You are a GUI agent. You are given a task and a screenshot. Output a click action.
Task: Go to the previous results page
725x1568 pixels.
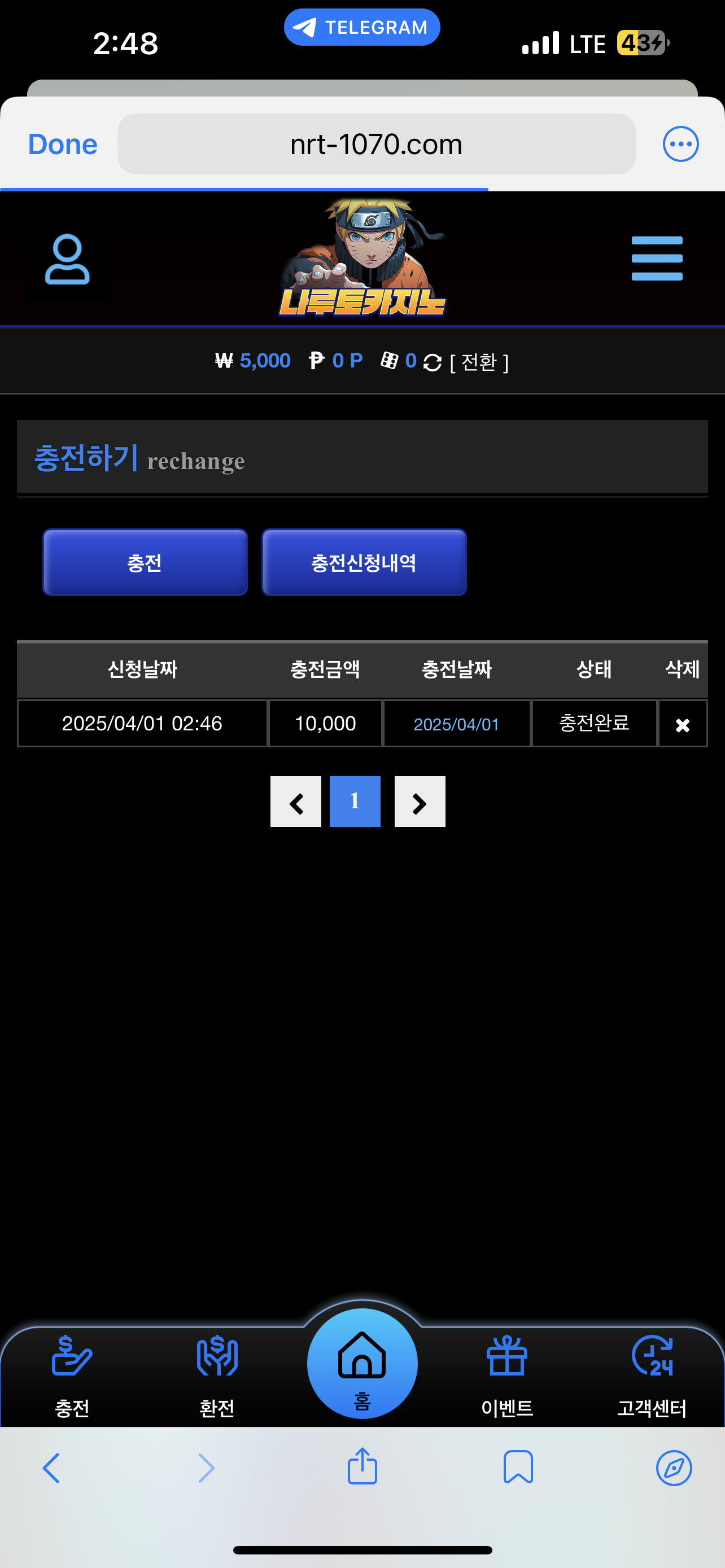(x=296, y=802)
